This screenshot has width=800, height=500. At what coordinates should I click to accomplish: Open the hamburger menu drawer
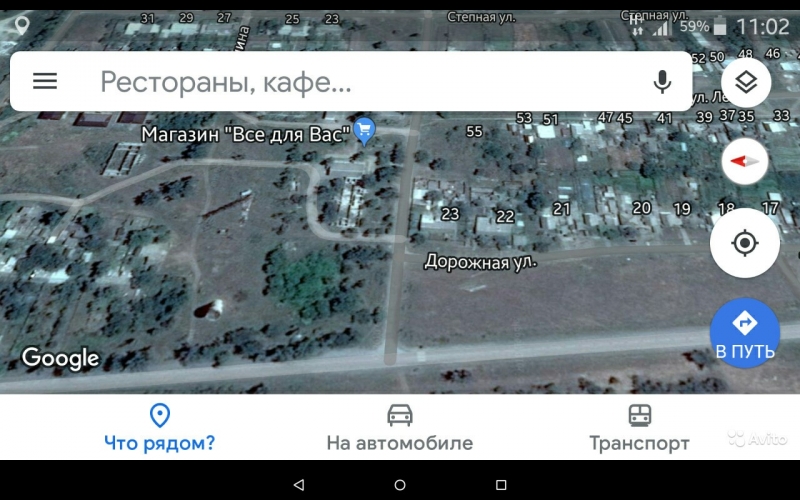coord(45,82)
